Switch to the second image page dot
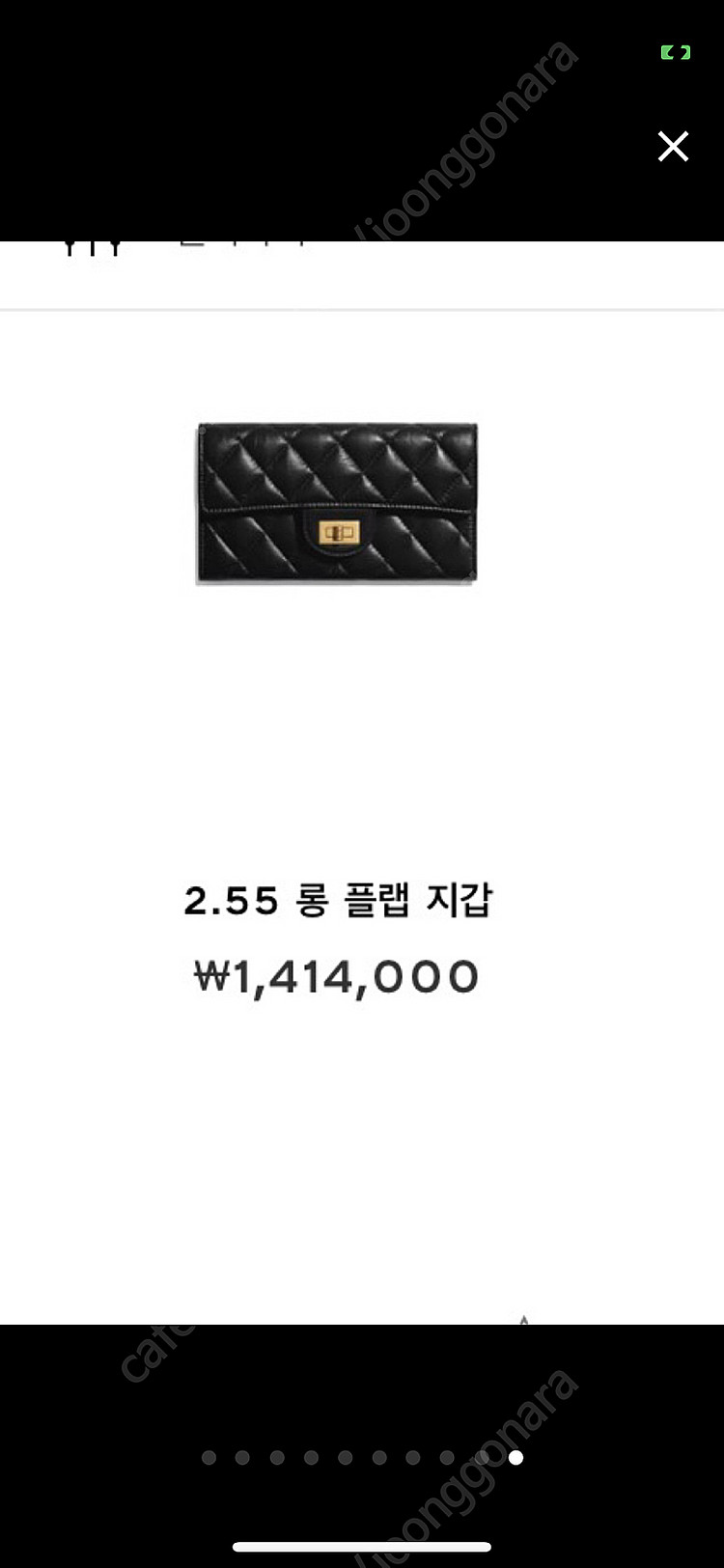Viewport: 724px width, 1568px height. 243,1457
